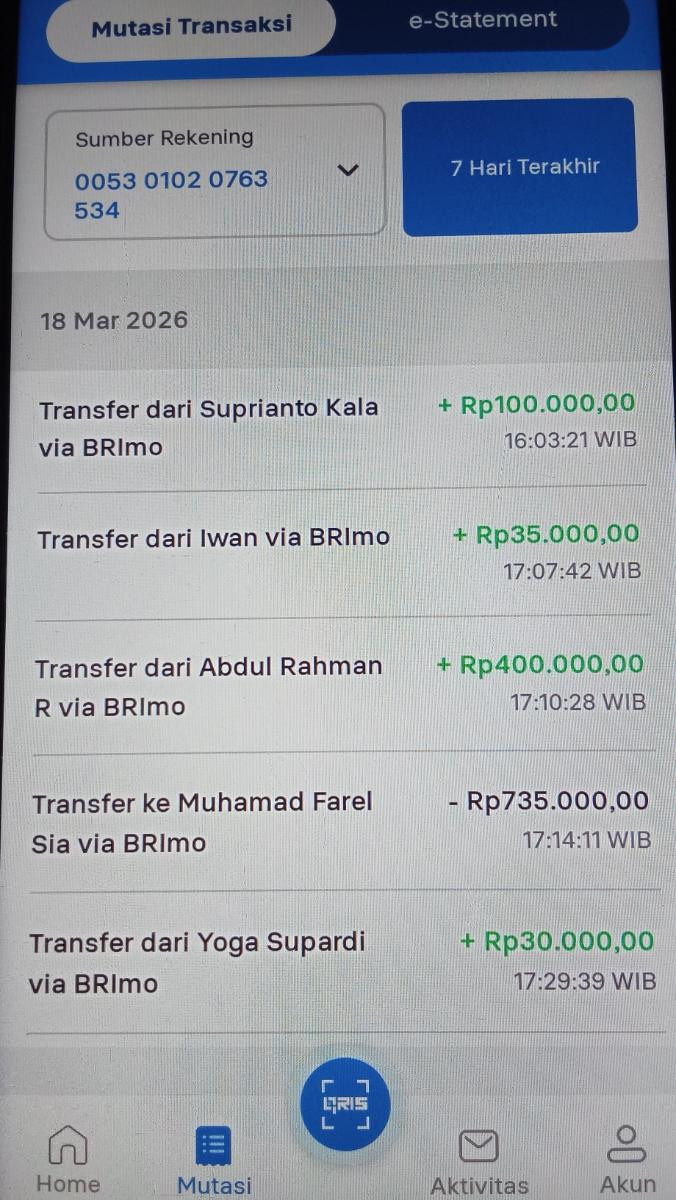Switch to the e-Statement tab
Screen dimensions: 676x1200
pos(482,20)
